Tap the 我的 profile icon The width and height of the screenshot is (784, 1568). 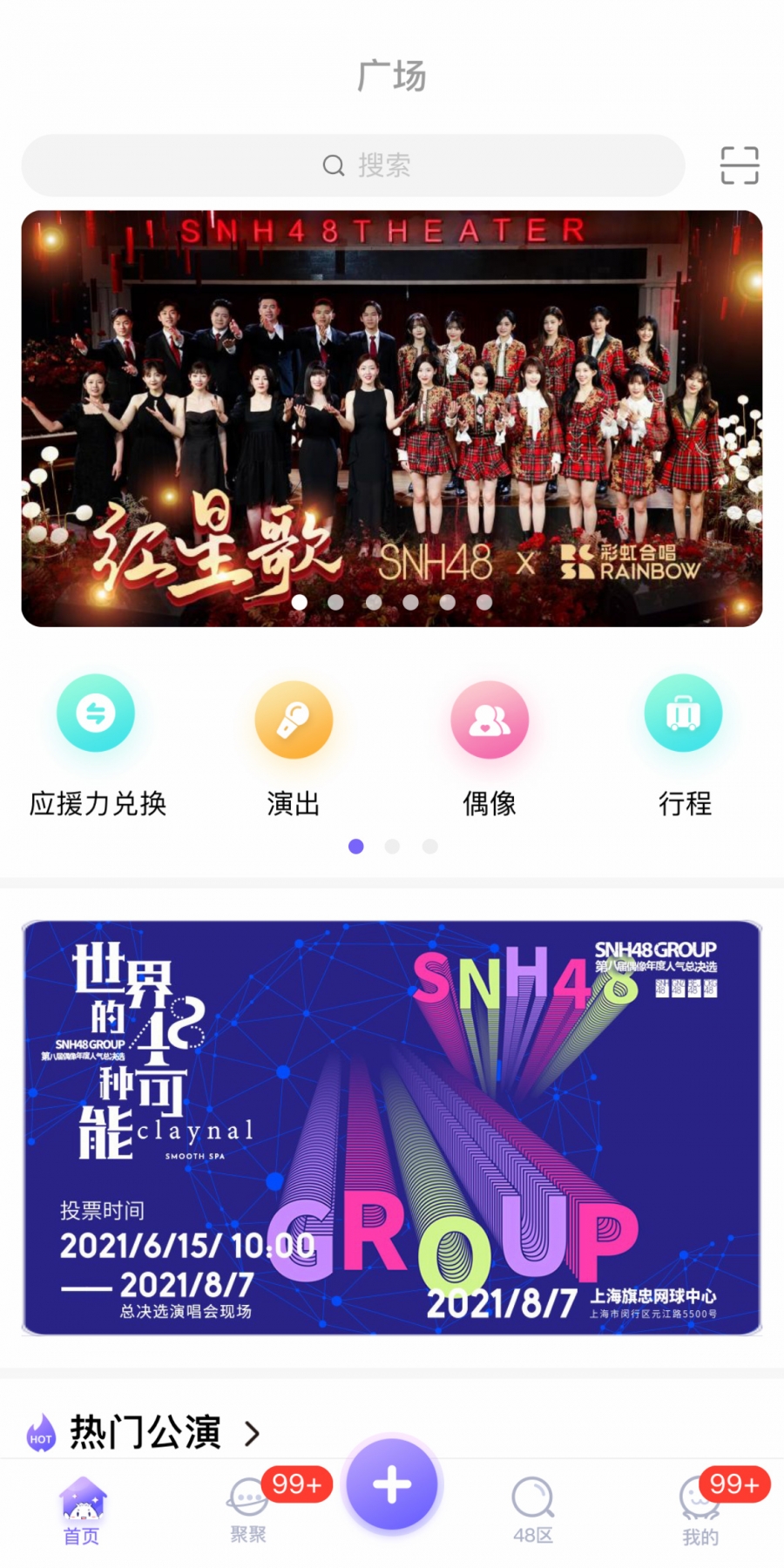pyautogui.click(x=700, y=1497)
